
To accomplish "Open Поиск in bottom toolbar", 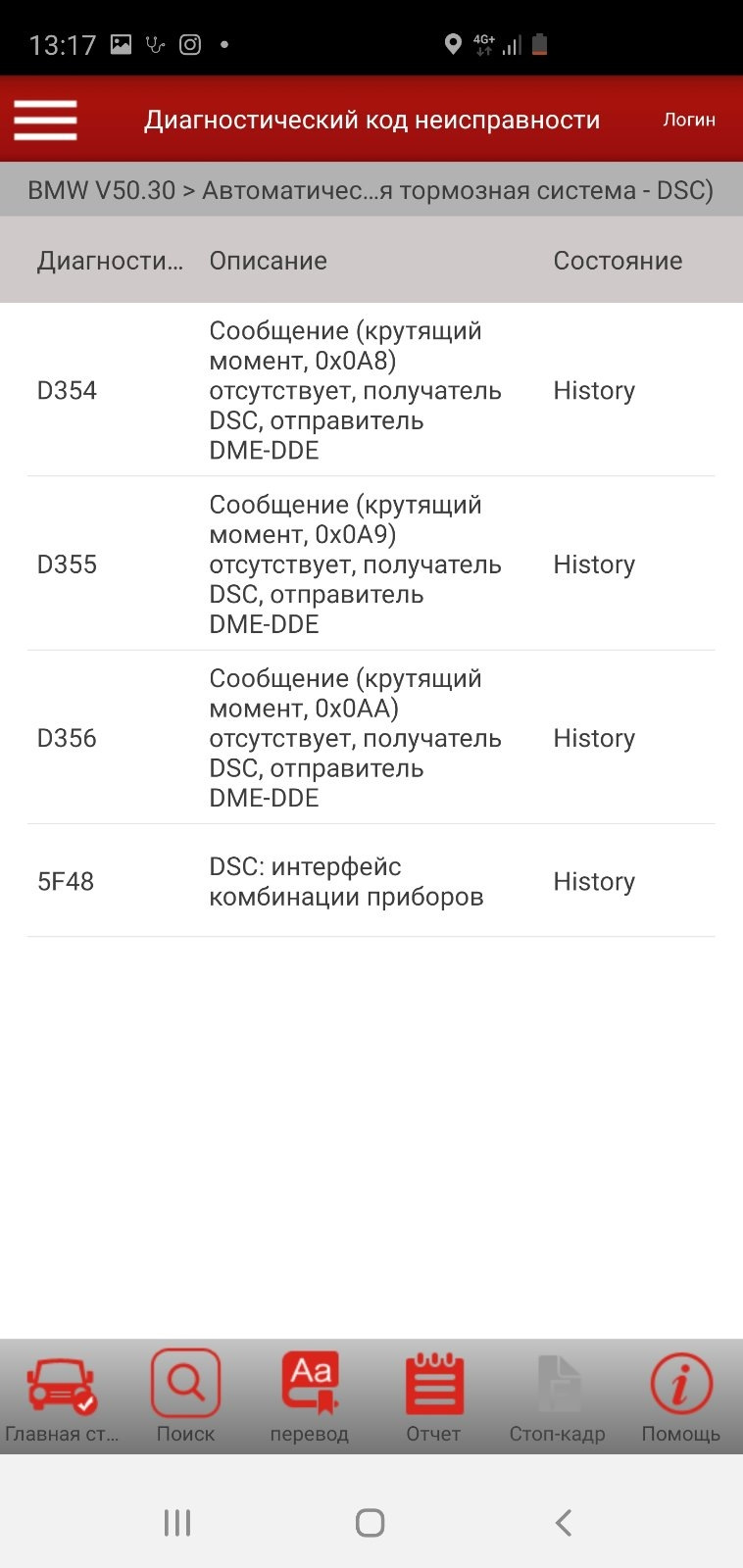I will pos(185,1395).
